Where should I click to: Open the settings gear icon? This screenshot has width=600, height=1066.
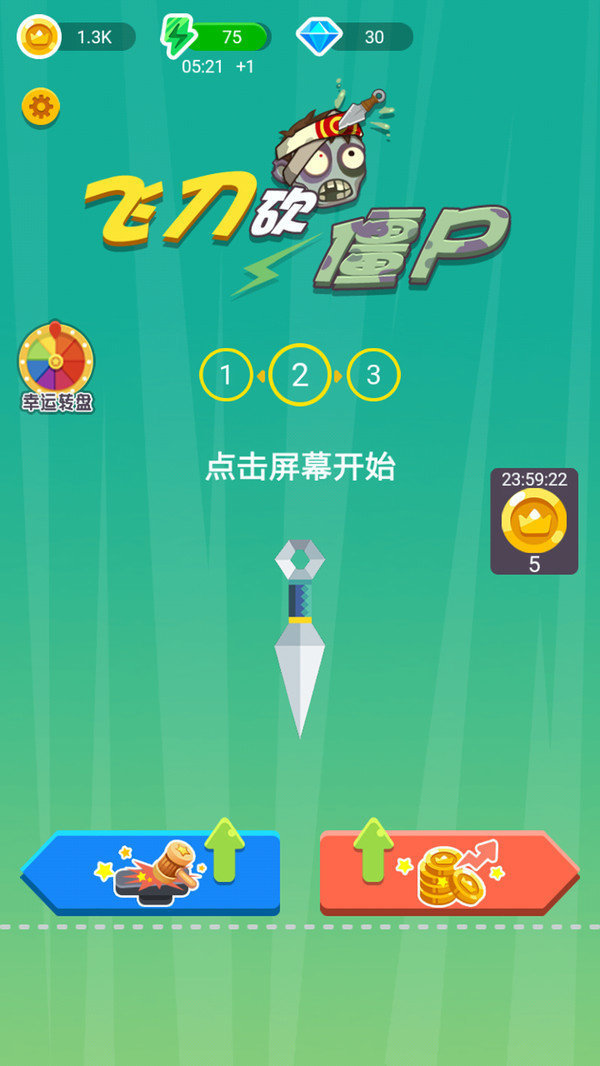coord(41,106)
